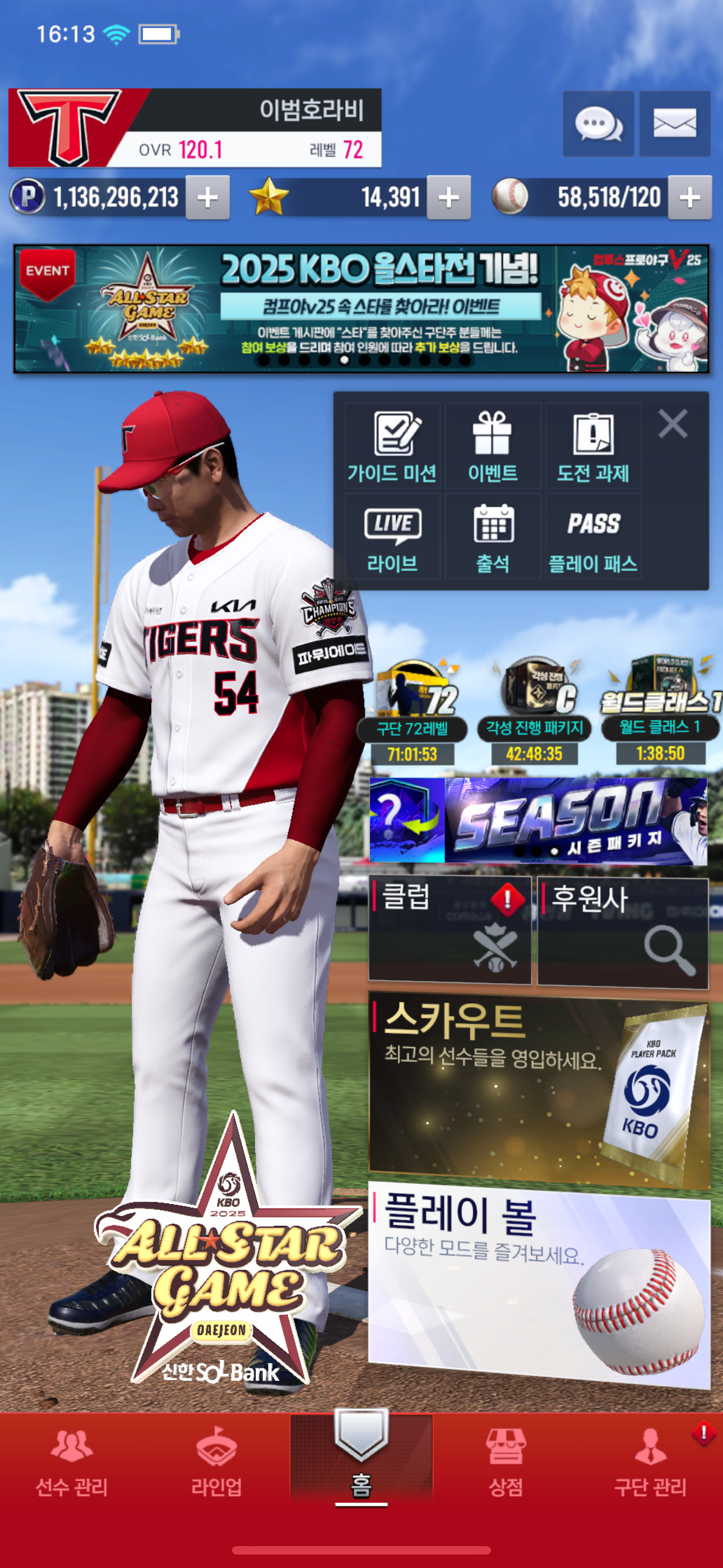Open 도전 과제 challenges
Viewport: 723px width, 1568px height.
[593, 446]
